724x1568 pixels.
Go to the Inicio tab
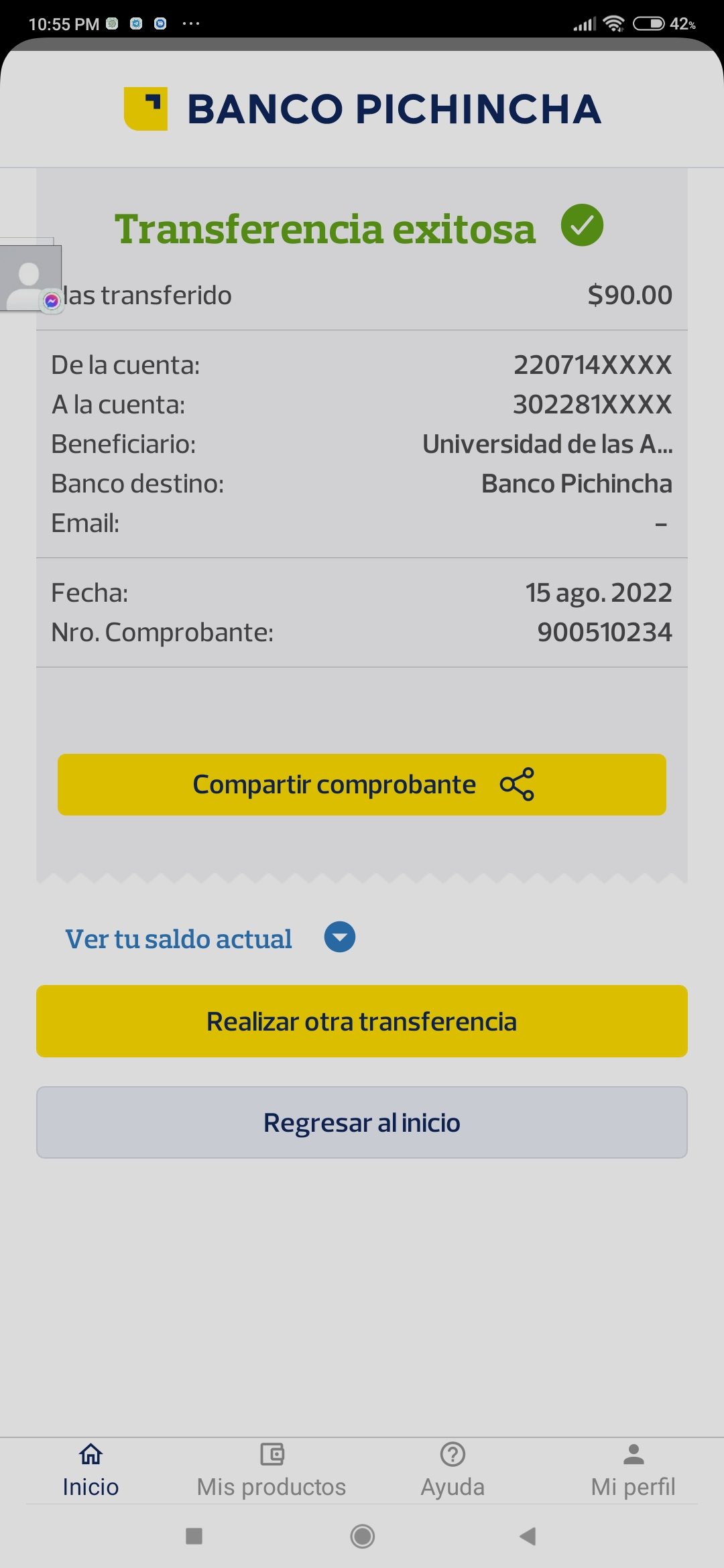(x=90, y=1471)
